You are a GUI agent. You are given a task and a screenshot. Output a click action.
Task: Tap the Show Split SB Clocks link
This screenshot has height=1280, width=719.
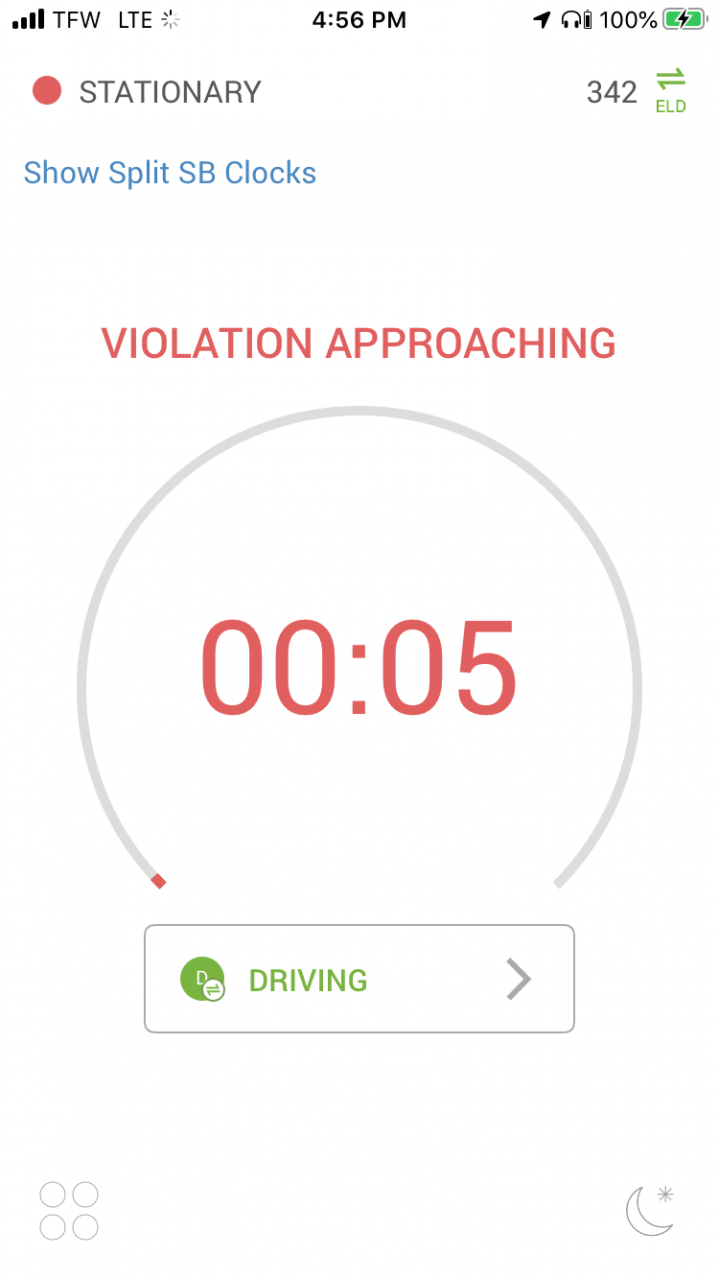point(170,173)
